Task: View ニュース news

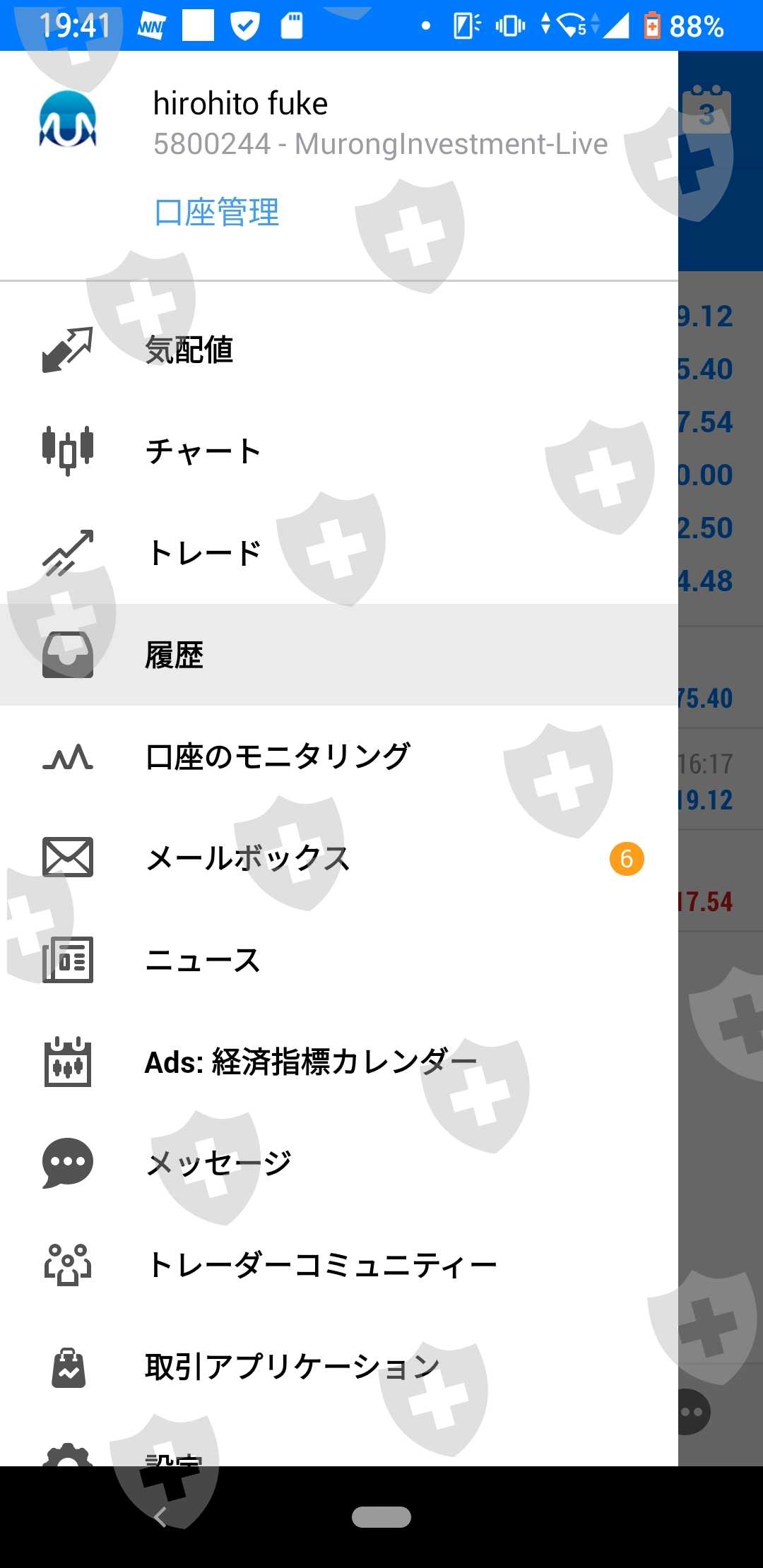Action: pos(339,960)
